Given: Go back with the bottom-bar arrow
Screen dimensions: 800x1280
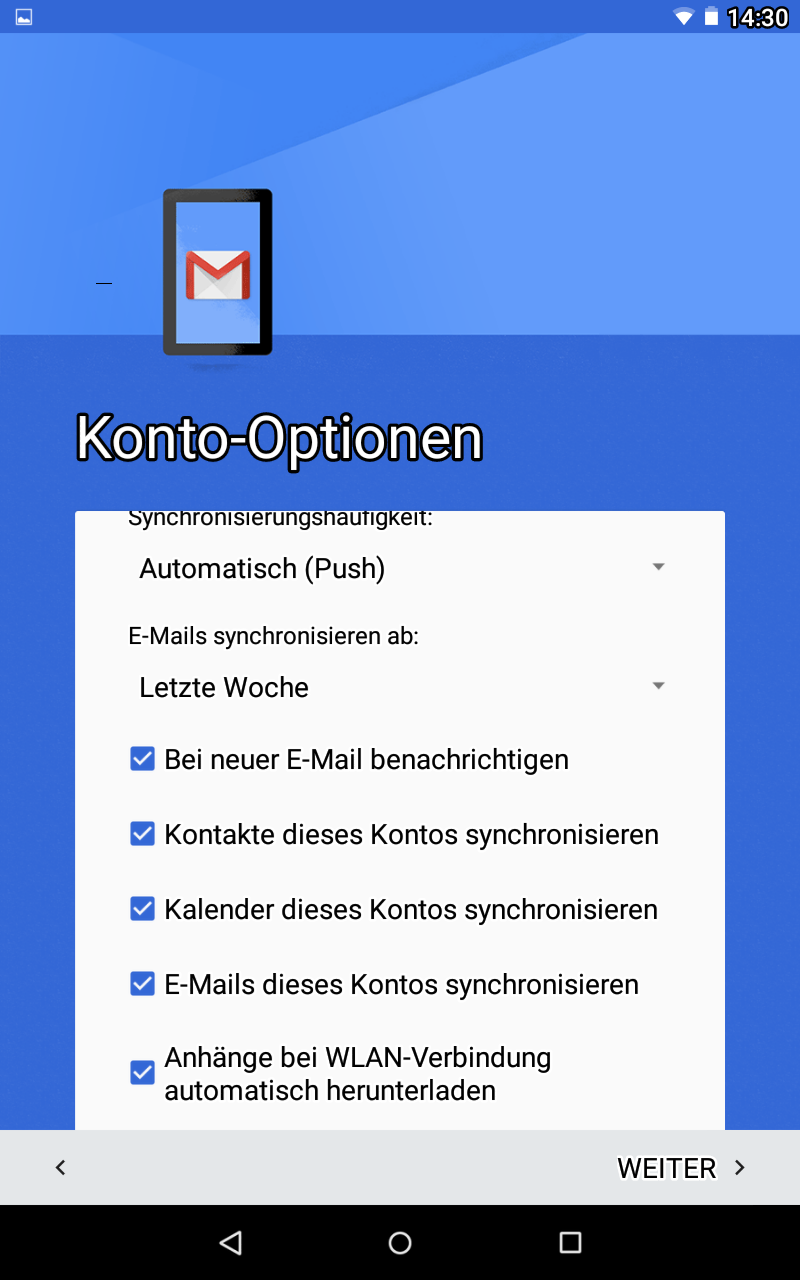Looking at the screenshot, I should 61,1168.
